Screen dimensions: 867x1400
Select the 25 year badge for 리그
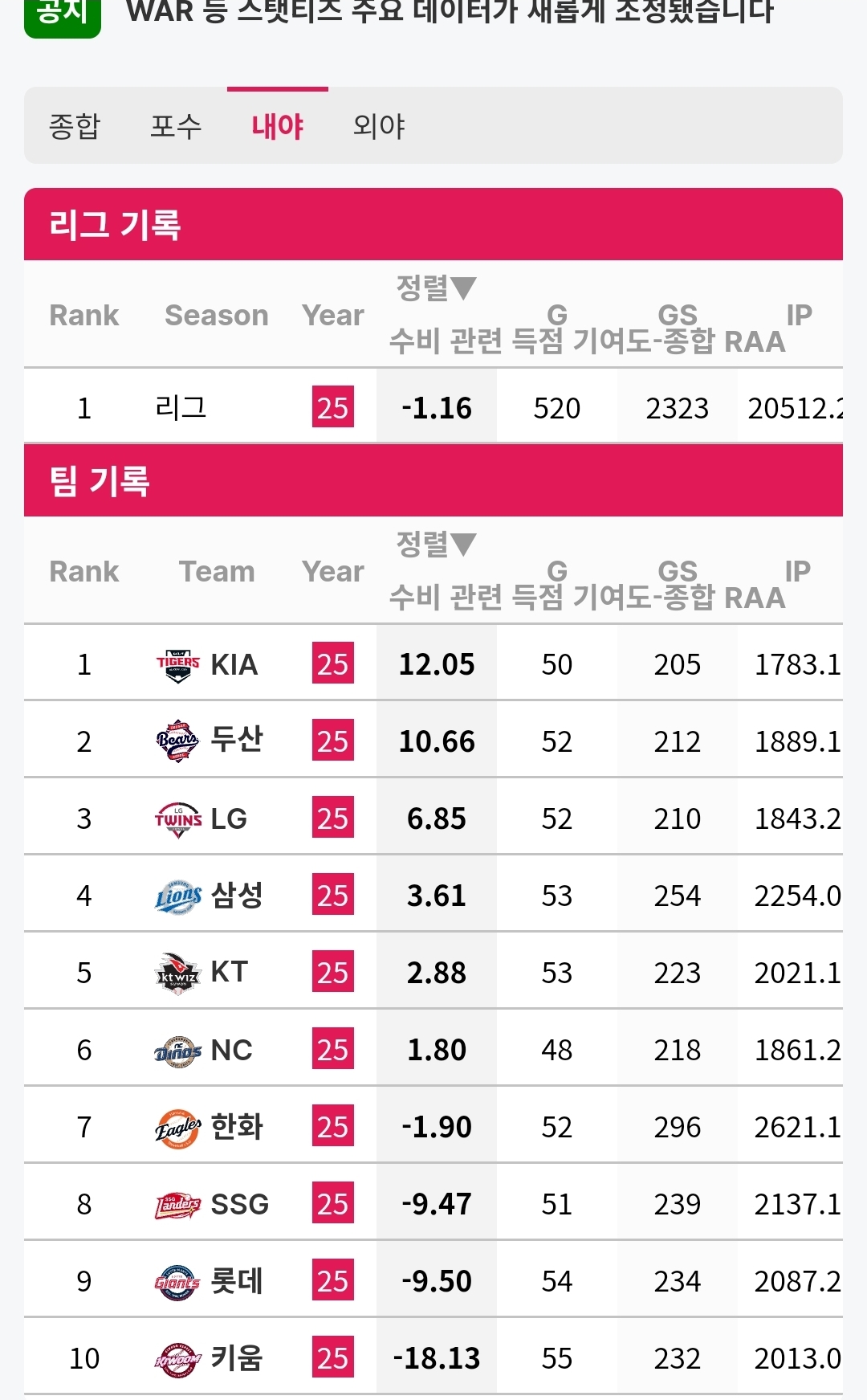[332, 408]
